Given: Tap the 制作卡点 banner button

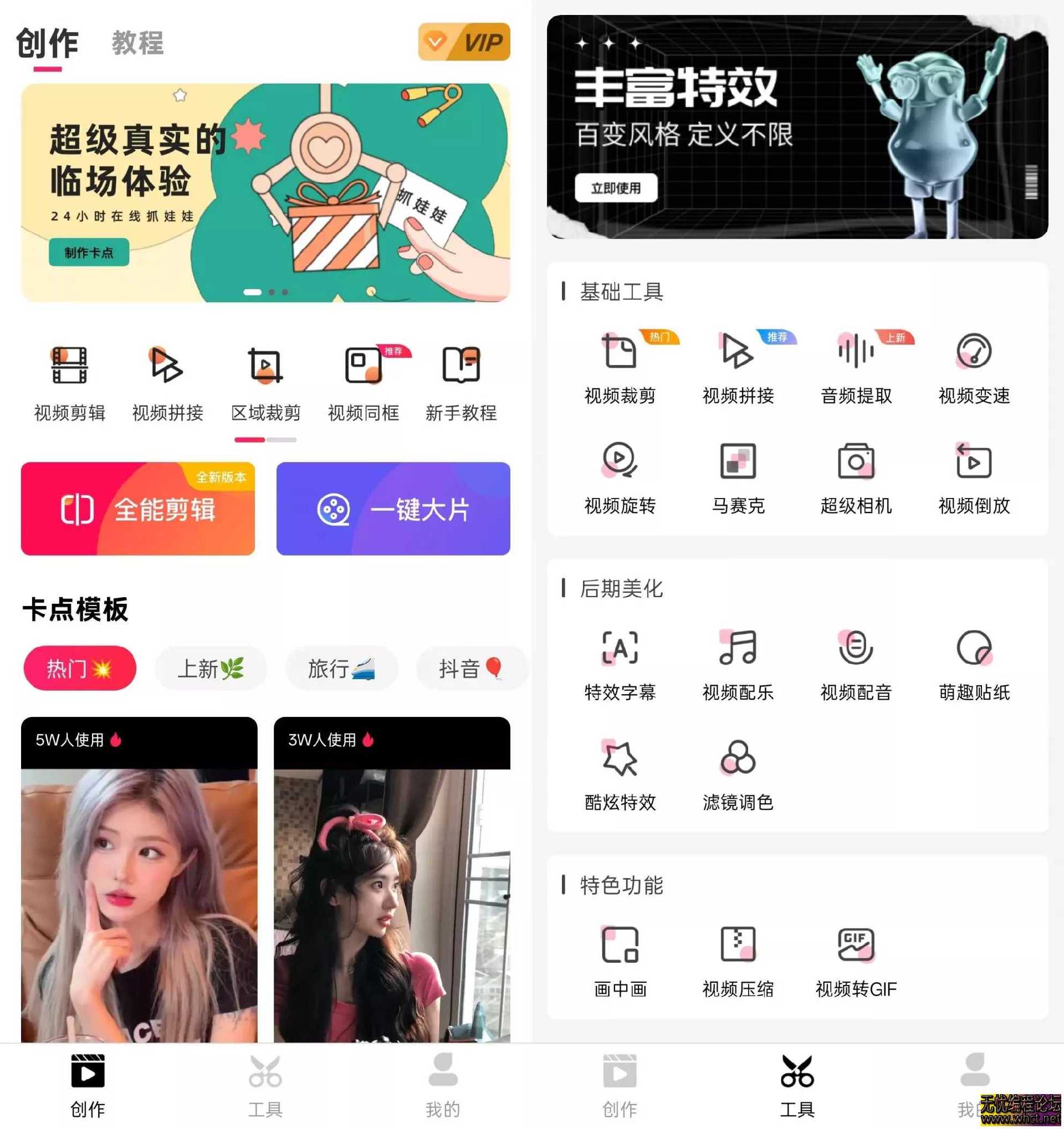Looking at the screenshot, I should (x=89, y=253).
